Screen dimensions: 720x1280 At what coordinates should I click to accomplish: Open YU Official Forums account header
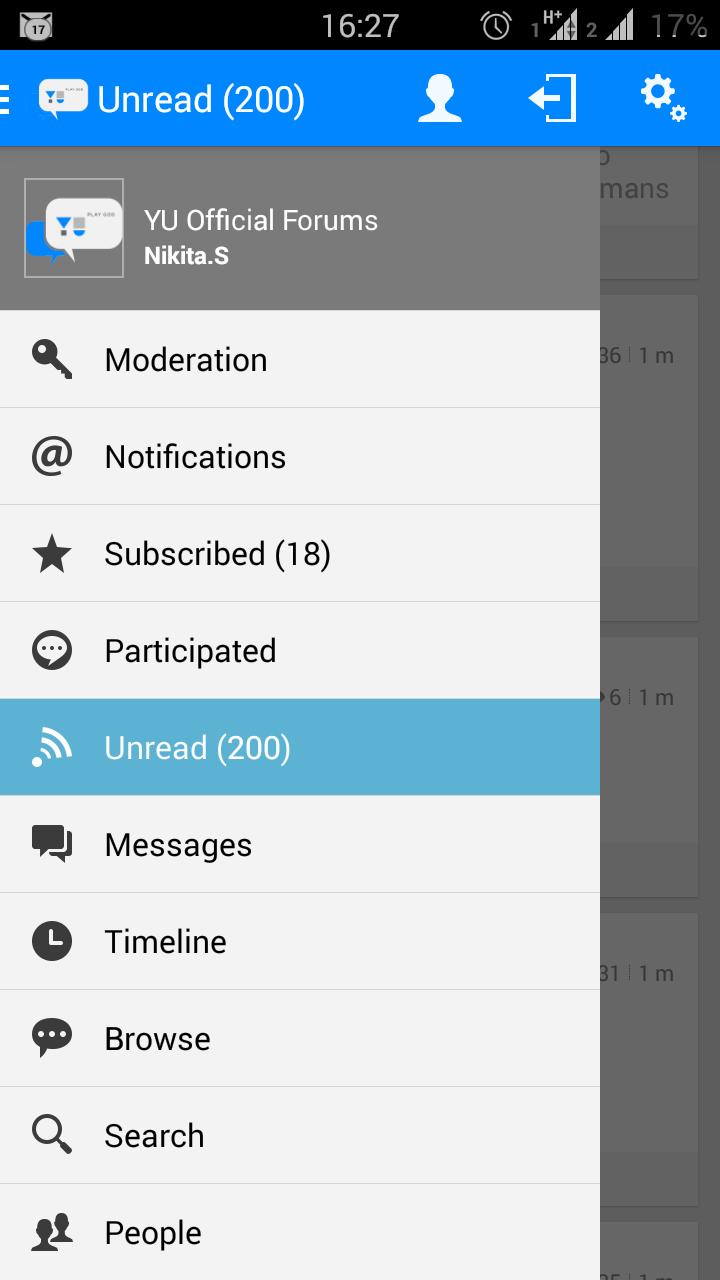click(x=300, y=228)
